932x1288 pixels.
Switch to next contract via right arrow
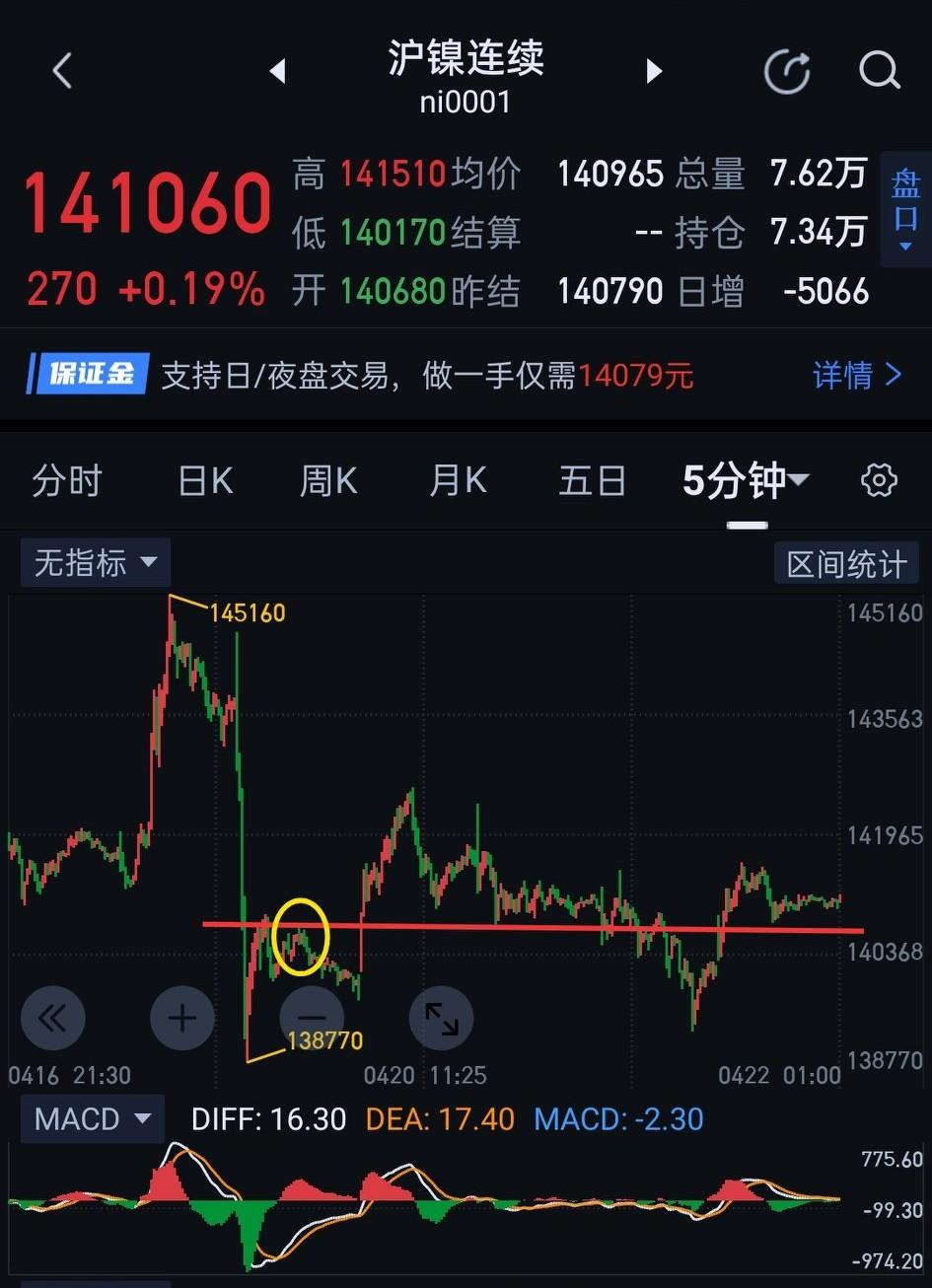pyautogui.click(x=654, y=70)
